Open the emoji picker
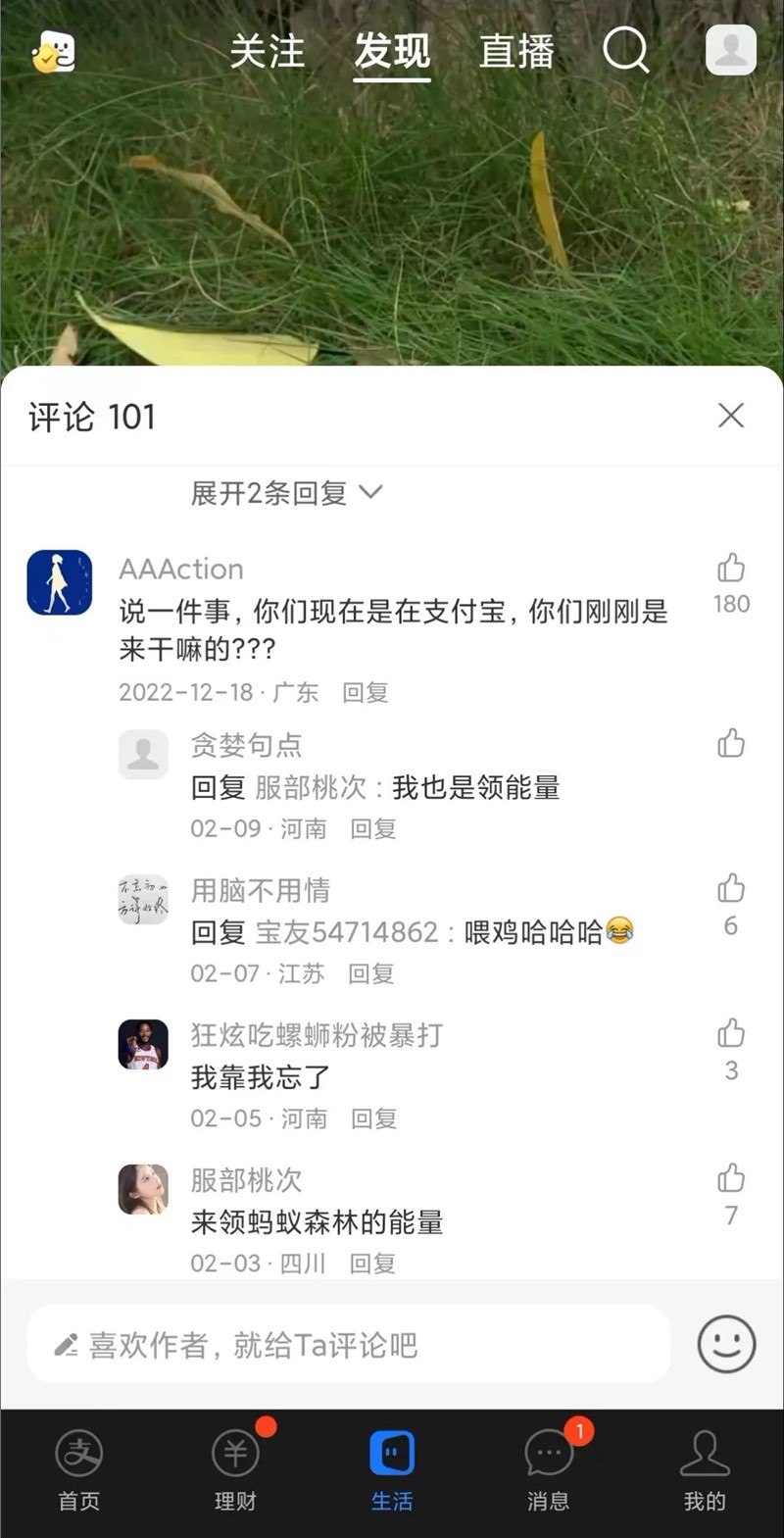Viewport: 784px width, 1538px height. 726,1344
